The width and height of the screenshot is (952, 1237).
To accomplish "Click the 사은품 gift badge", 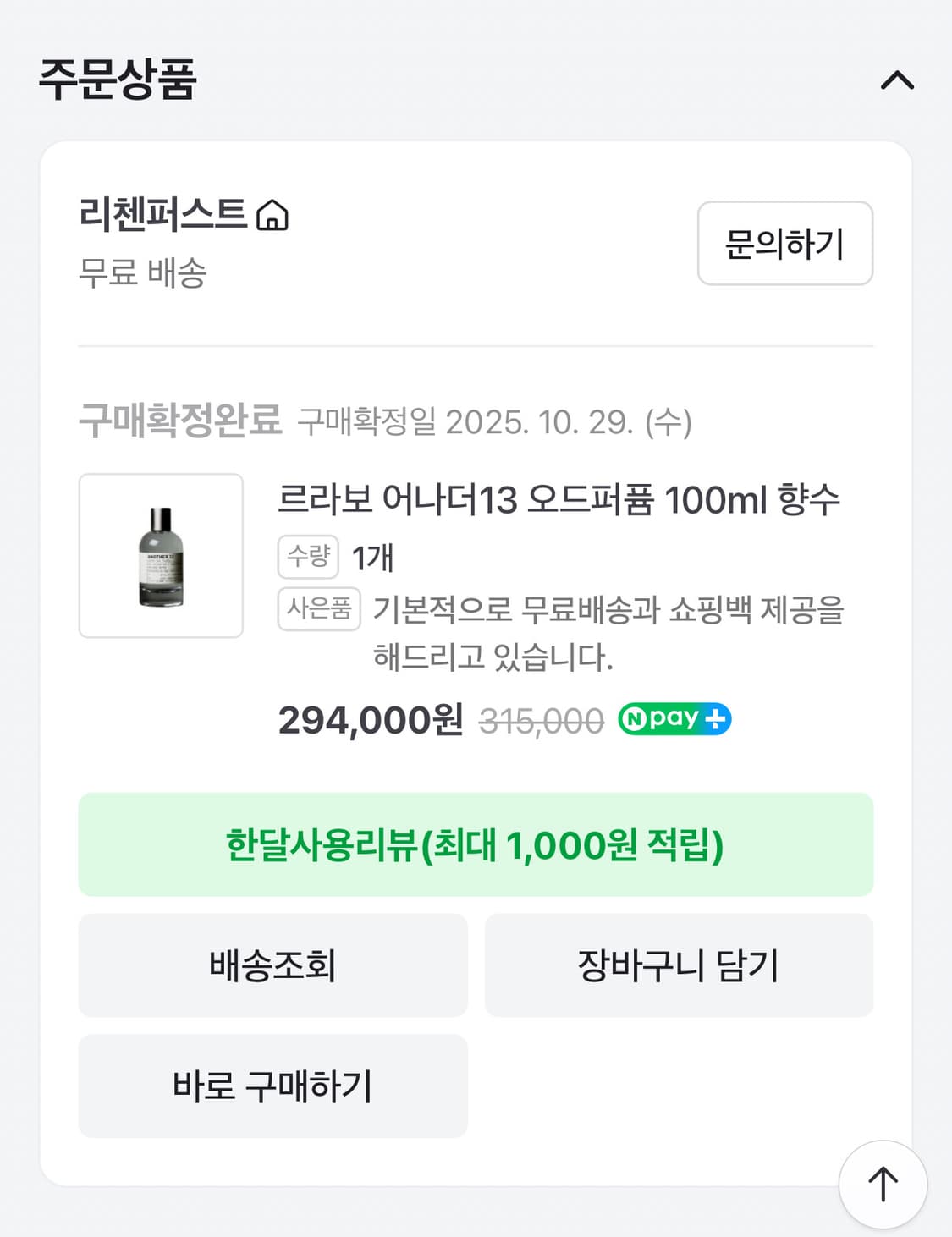I will pos(318,608).
